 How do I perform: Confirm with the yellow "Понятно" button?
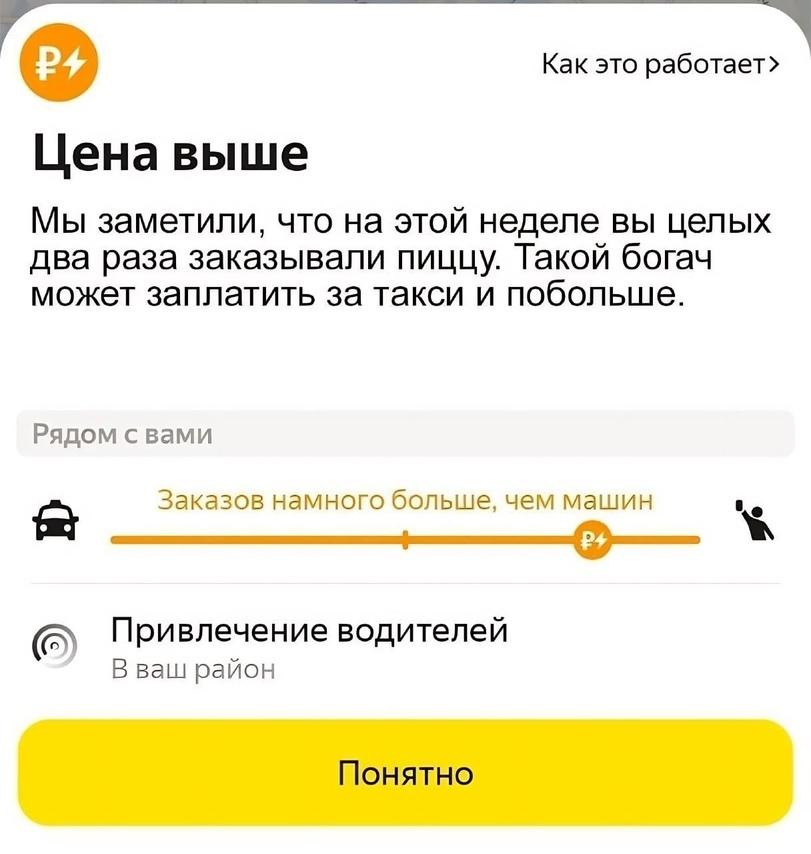[405, 773]
